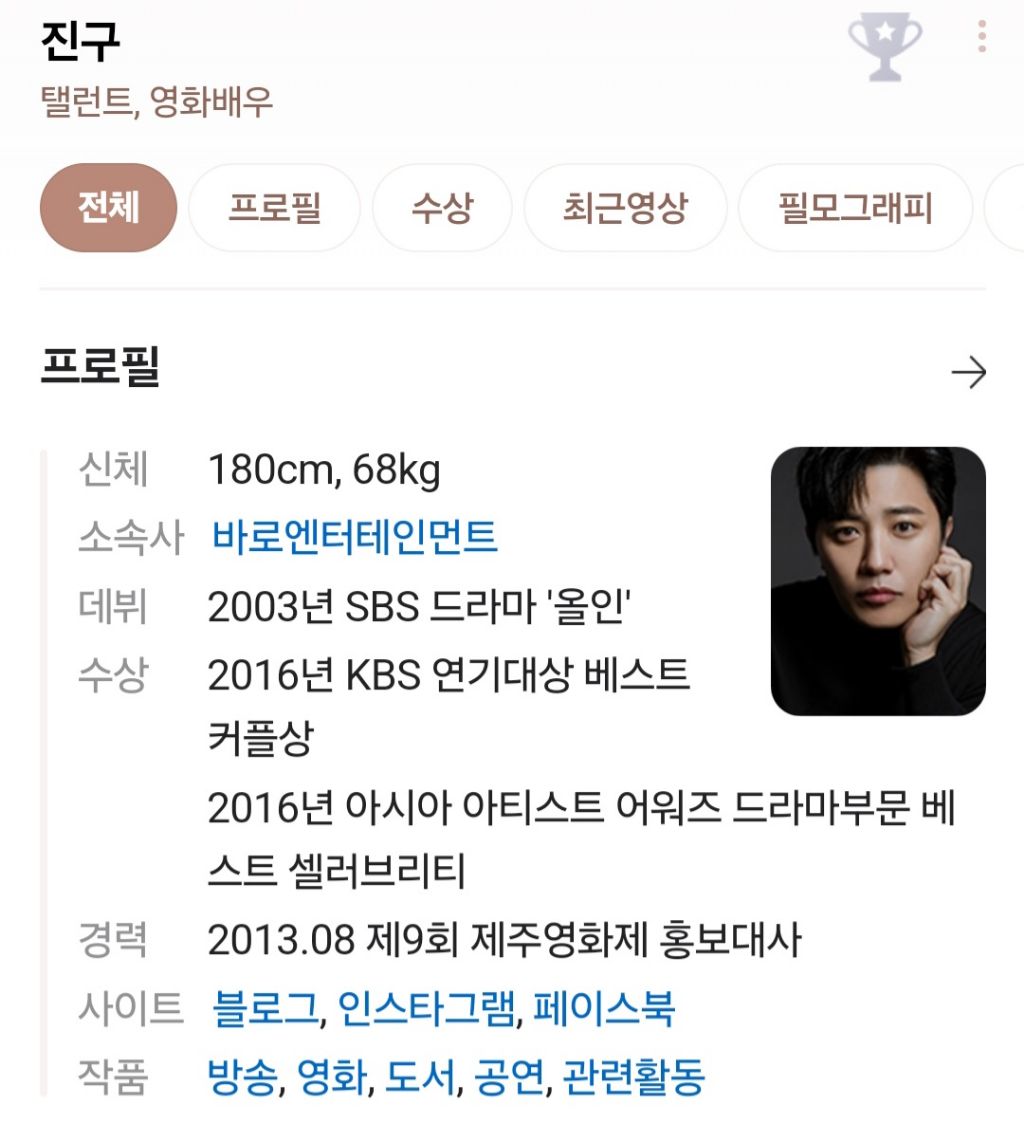
Task: Open full profile via the arrow
Action: pos(968,373)
